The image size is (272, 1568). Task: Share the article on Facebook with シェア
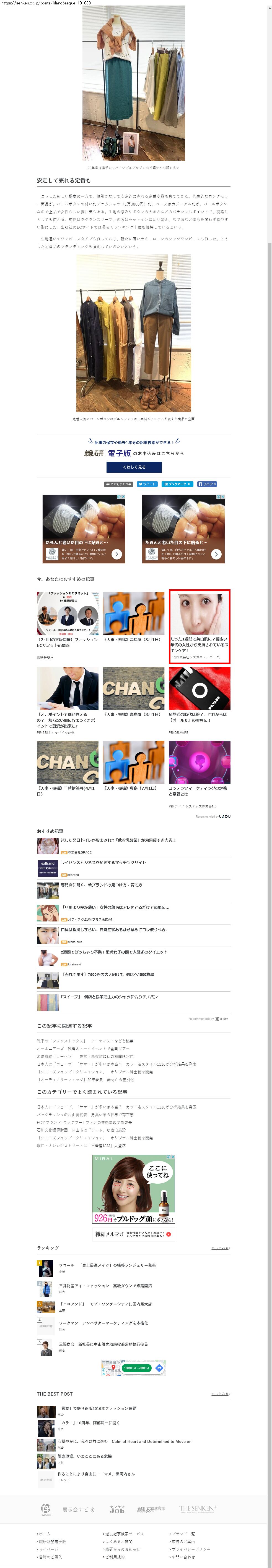pyautogui.click(x=207, y=484)
